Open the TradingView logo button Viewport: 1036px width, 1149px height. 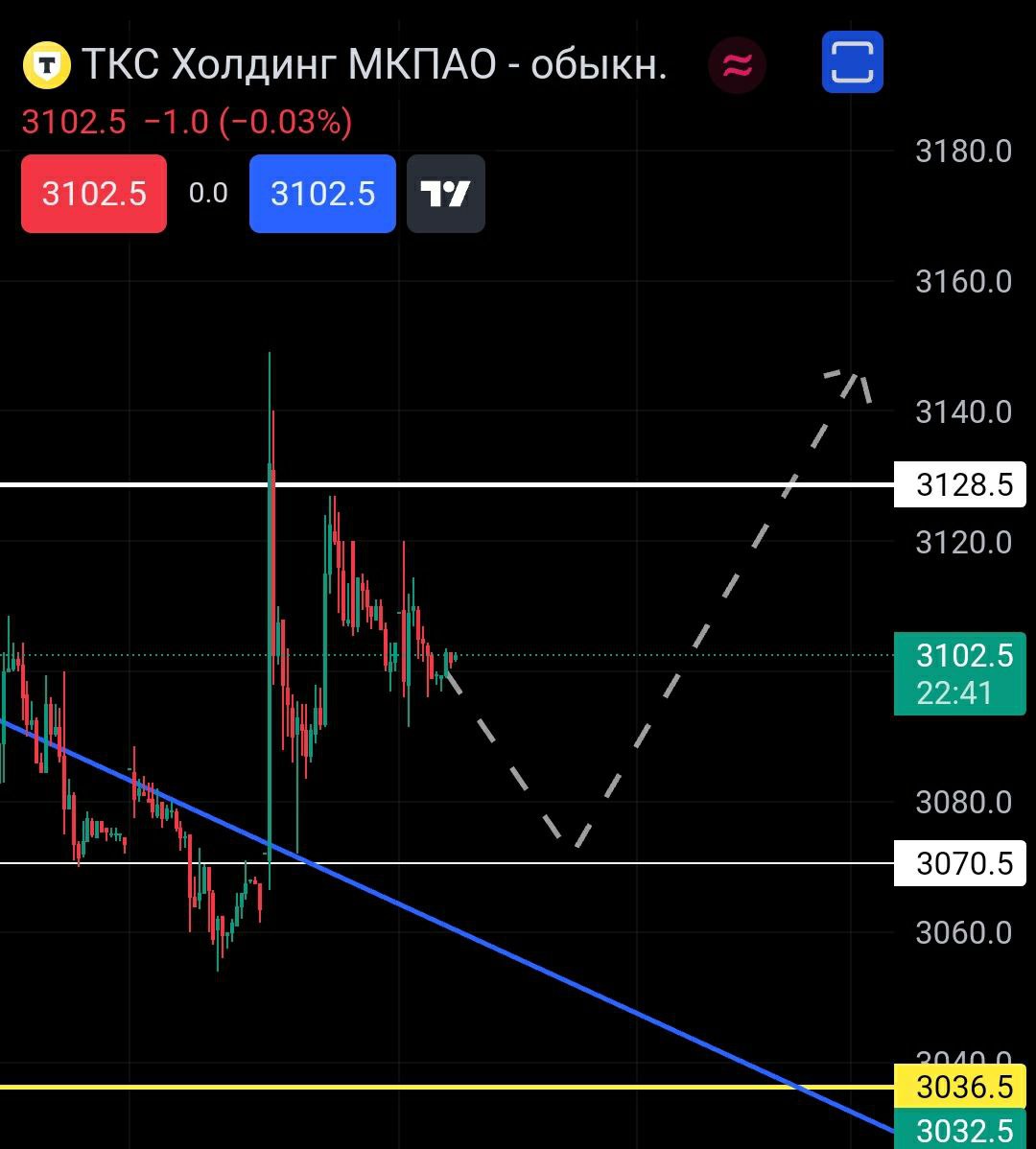pos(446,194)
